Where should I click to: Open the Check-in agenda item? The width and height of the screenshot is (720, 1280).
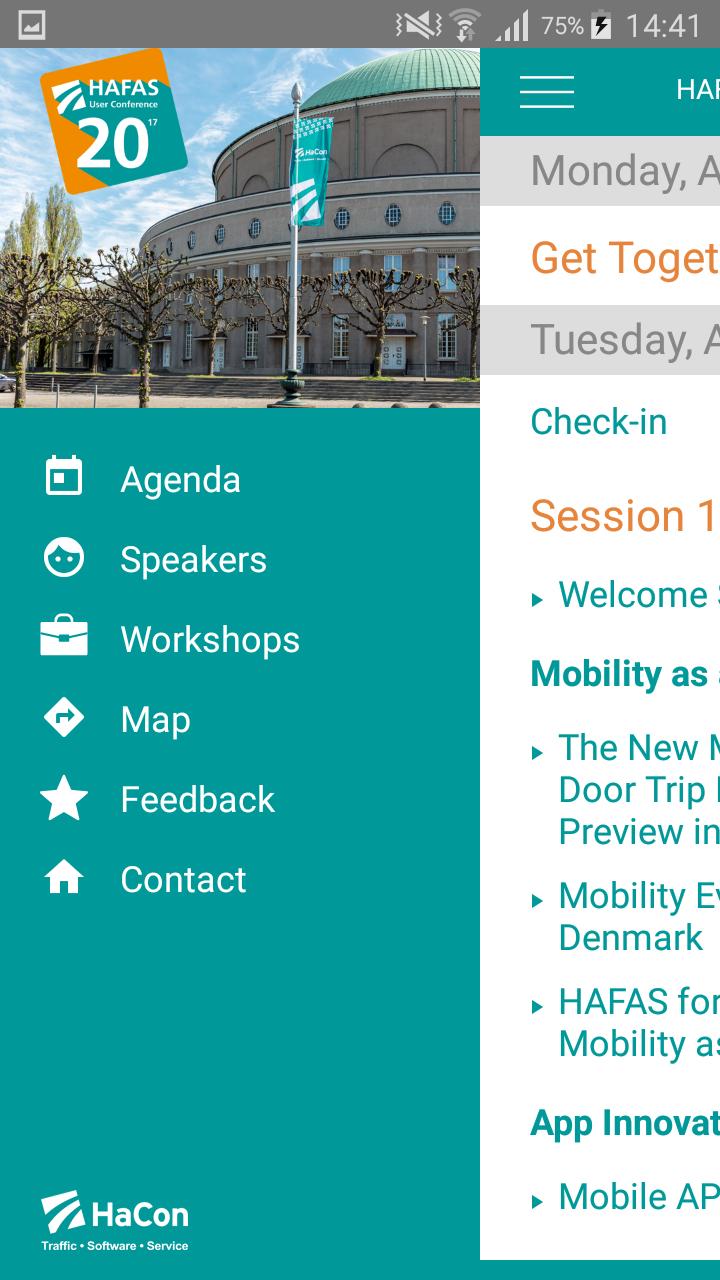(599, 422)
